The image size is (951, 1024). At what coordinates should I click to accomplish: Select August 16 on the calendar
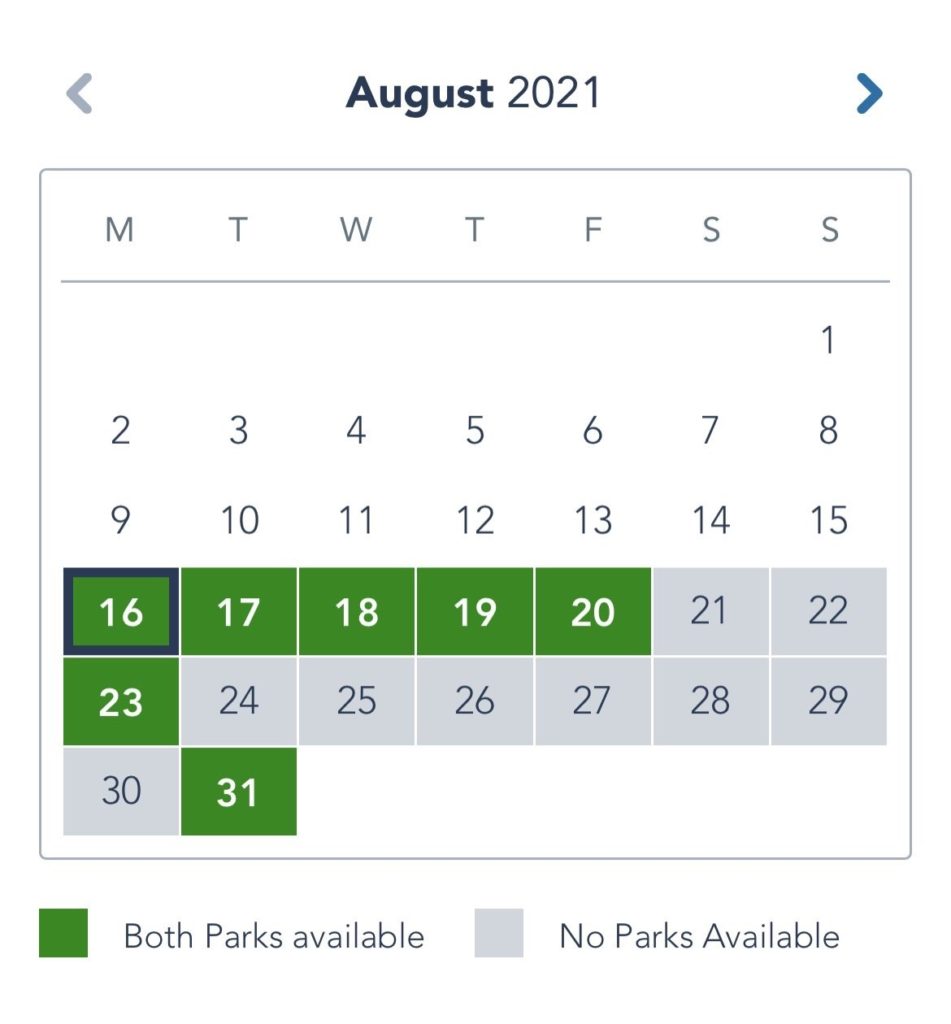[x=121, y=612]
